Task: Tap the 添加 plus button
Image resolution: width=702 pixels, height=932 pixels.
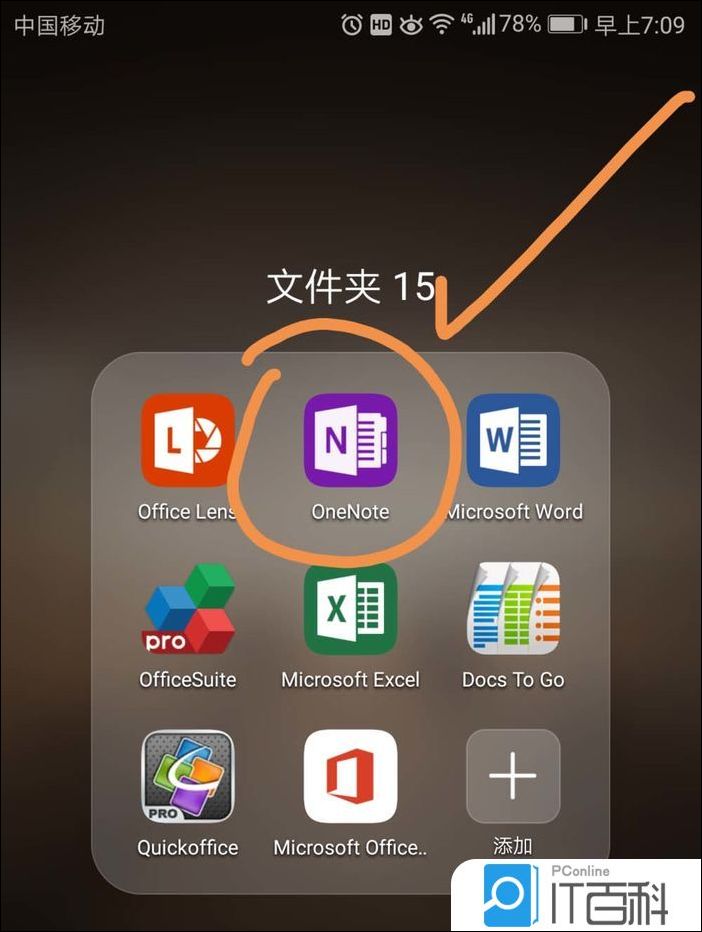Action: pos(513,776)
